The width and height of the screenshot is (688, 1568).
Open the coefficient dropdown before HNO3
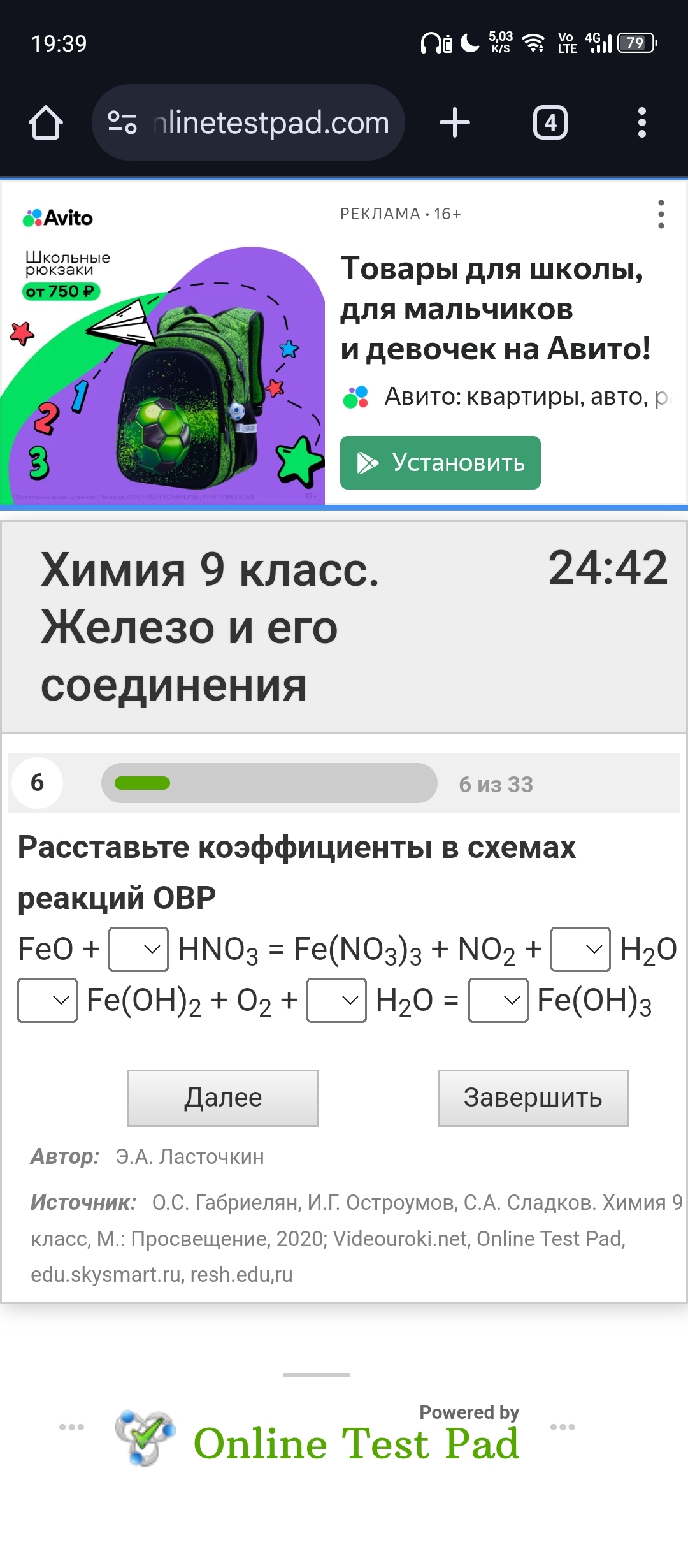point(138,949)
